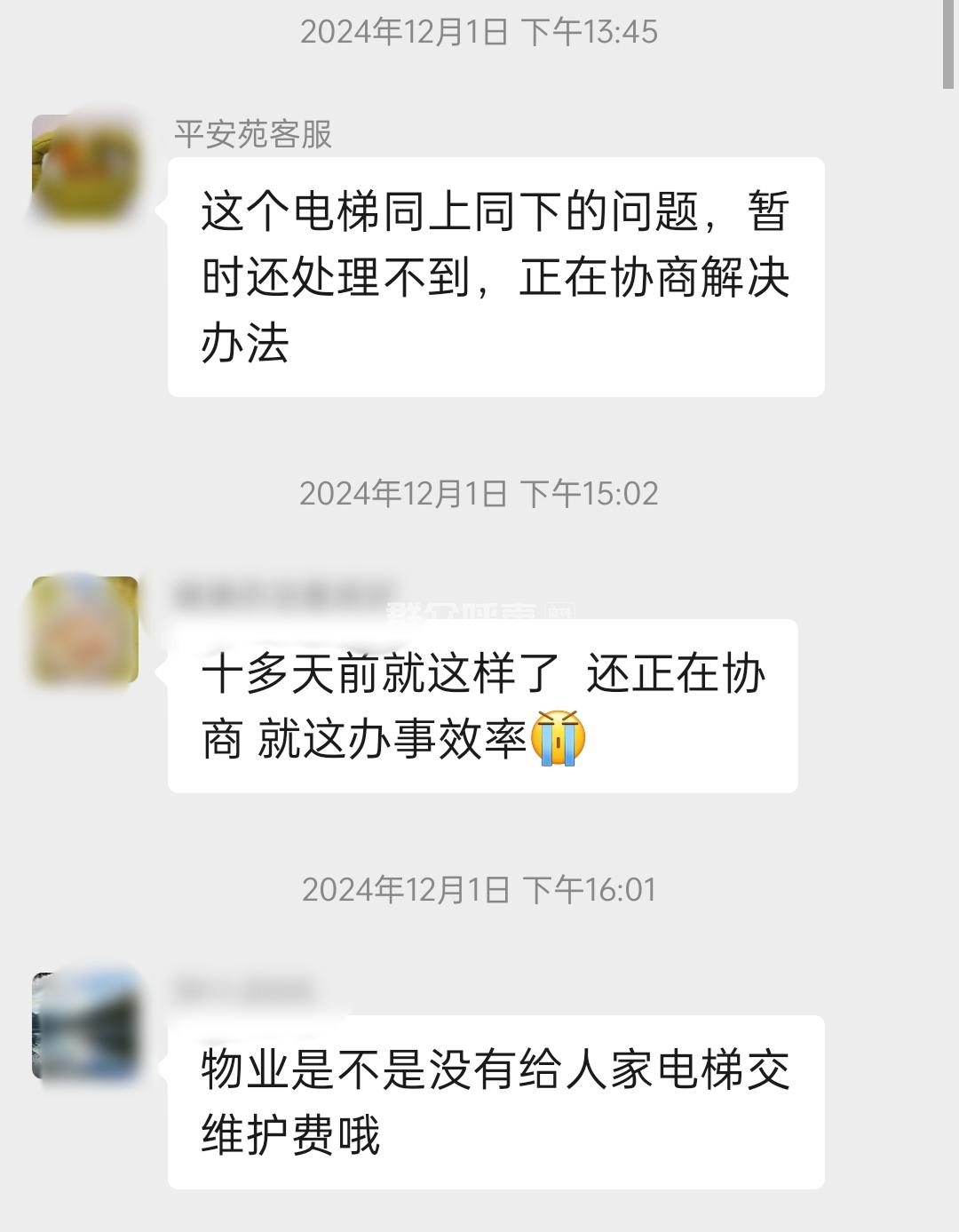Open 平安苑客服's profile avatar

point(85,168)
